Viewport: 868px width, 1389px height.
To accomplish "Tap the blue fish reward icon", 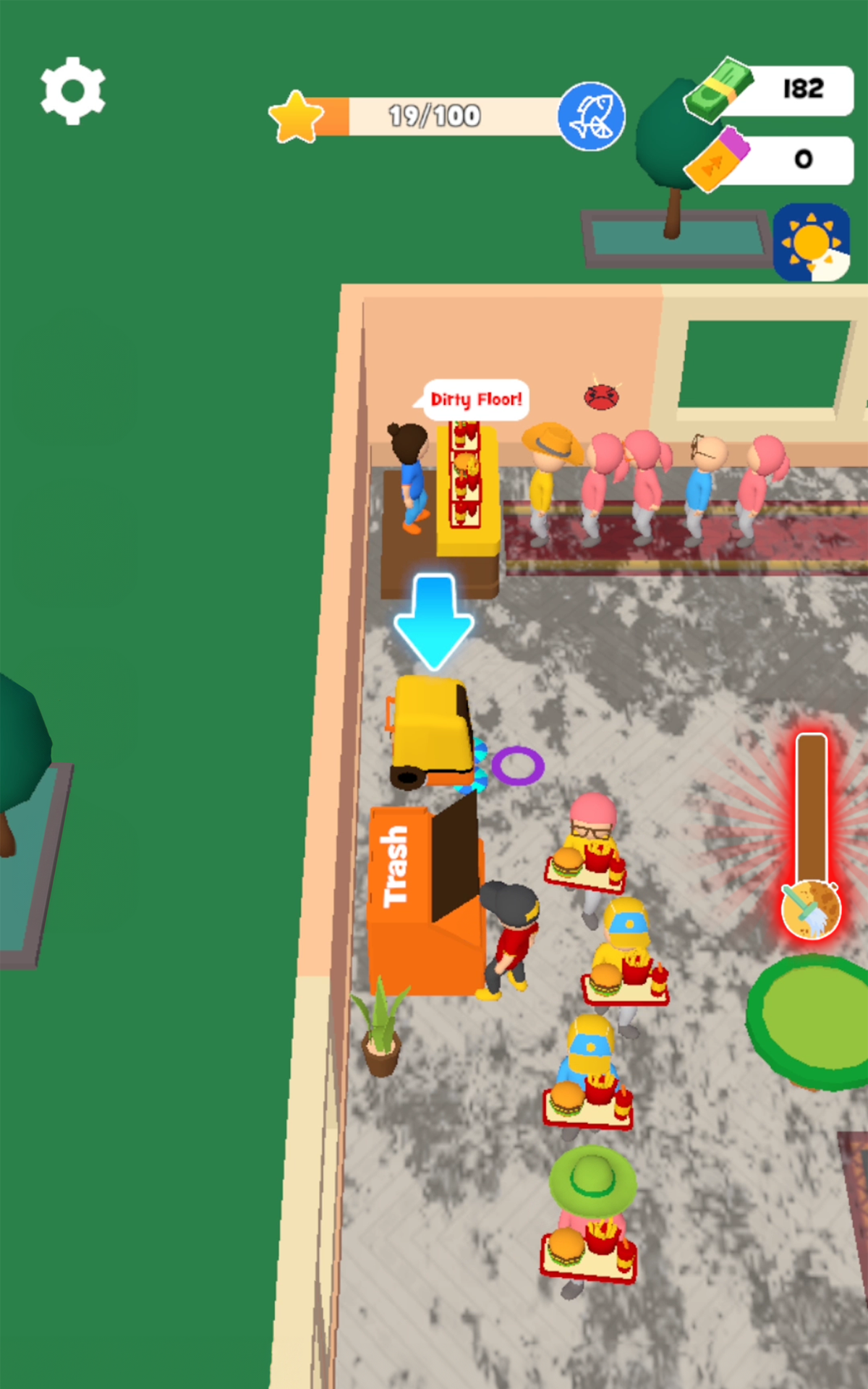I will (x=591, y=116).
